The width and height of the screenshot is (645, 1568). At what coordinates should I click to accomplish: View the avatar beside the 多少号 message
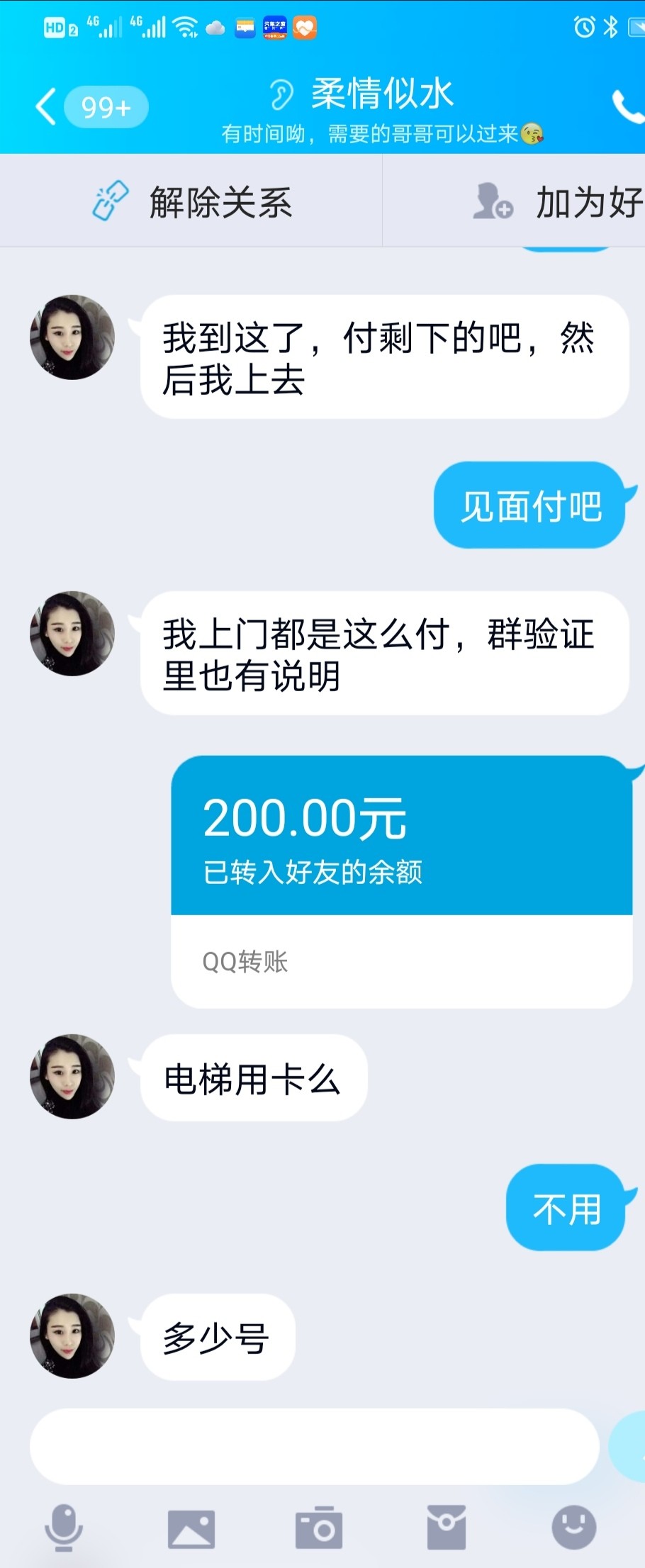click(x=72, y=1336)
